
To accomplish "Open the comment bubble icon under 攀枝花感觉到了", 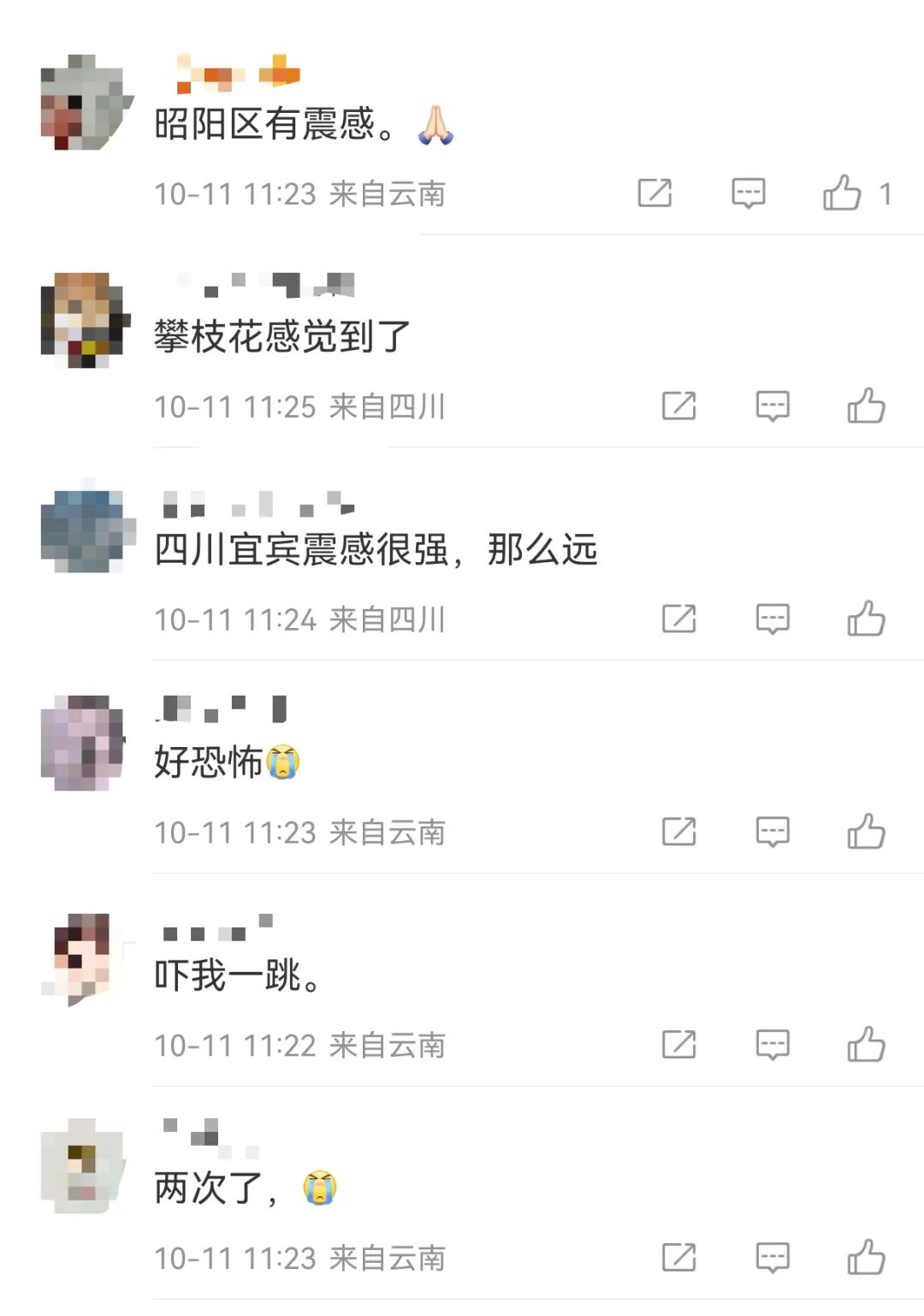I will point(771,406).
